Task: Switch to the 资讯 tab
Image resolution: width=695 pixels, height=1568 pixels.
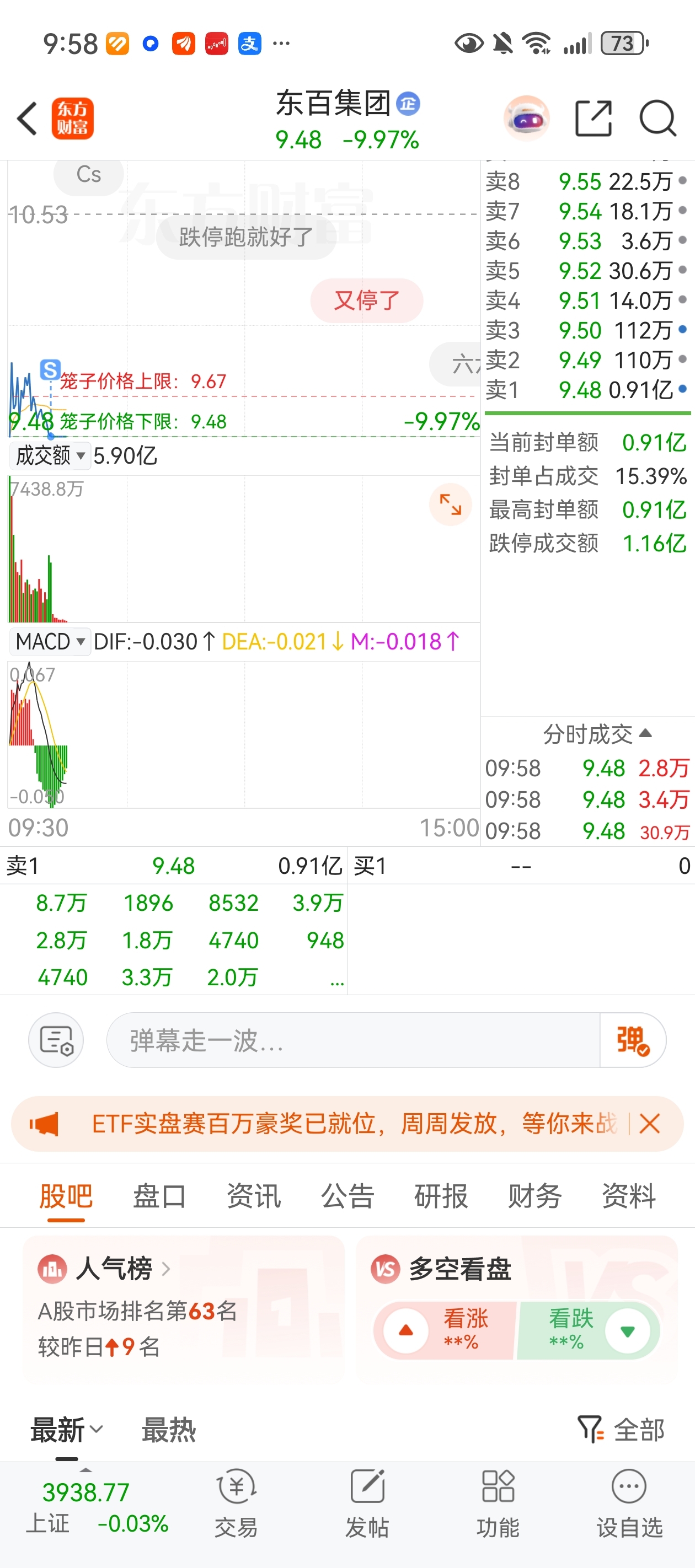Action: click(253, 1196)
